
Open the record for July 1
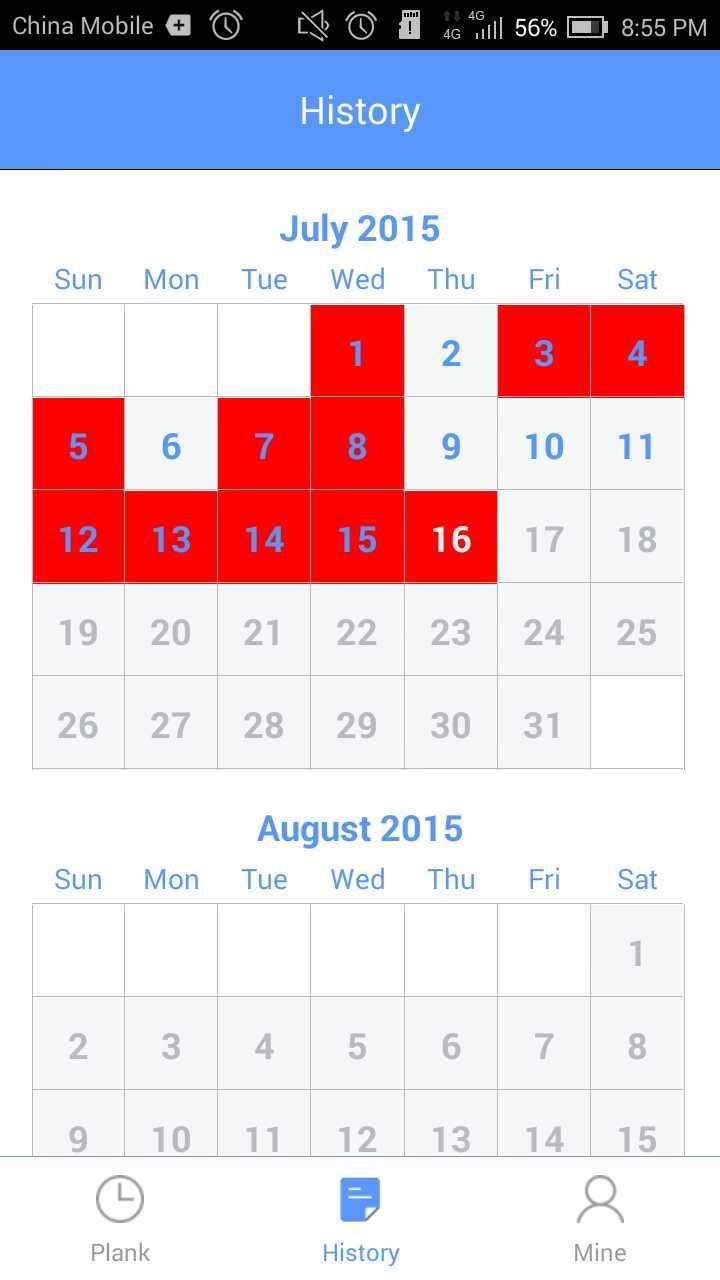tap(357, 352)
